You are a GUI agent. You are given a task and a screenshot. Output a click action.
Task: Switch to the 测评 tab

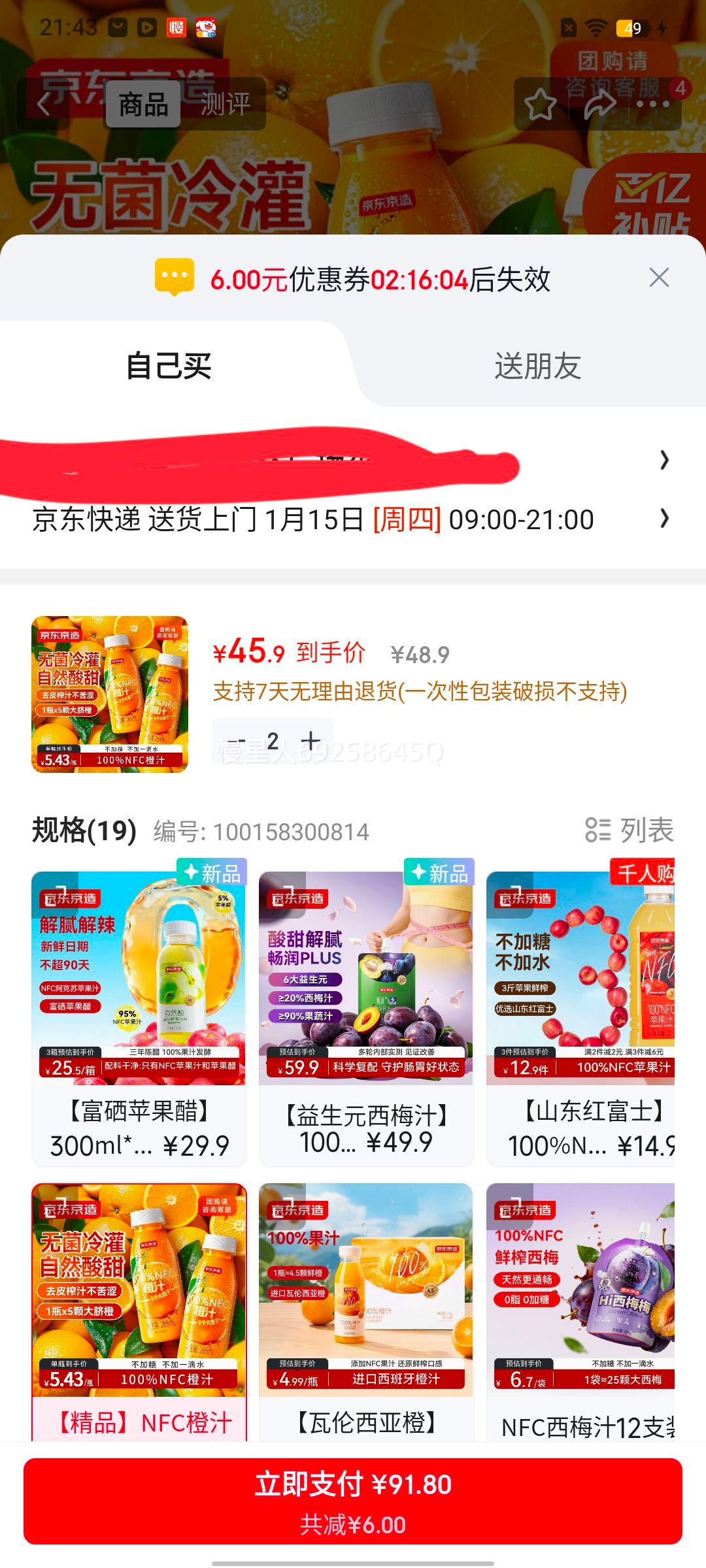[x=226, y=105]
